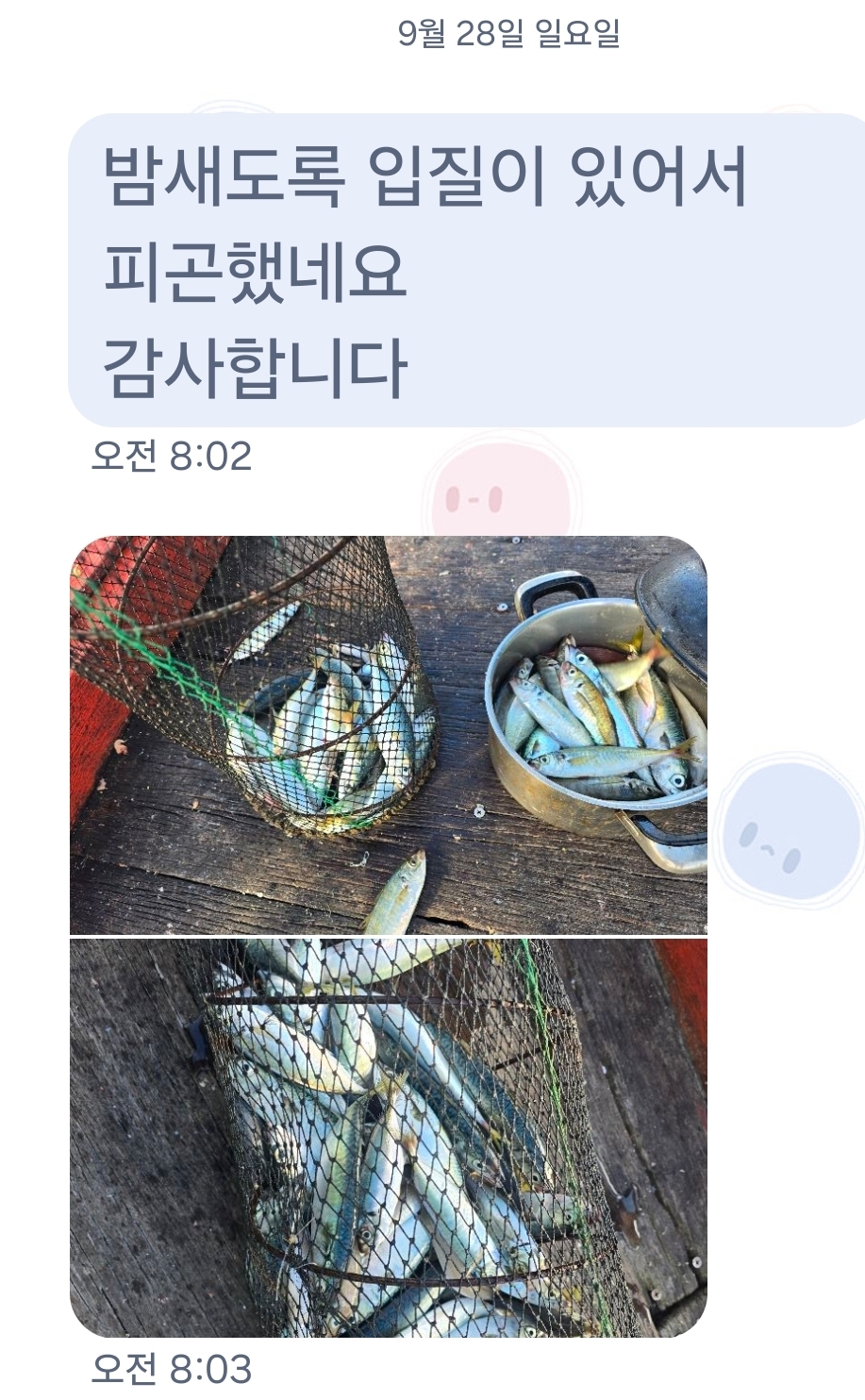This screenshot has height=1400, width=865.
Task: View the close-up photo of netted fish
Action: point(389,1137)
